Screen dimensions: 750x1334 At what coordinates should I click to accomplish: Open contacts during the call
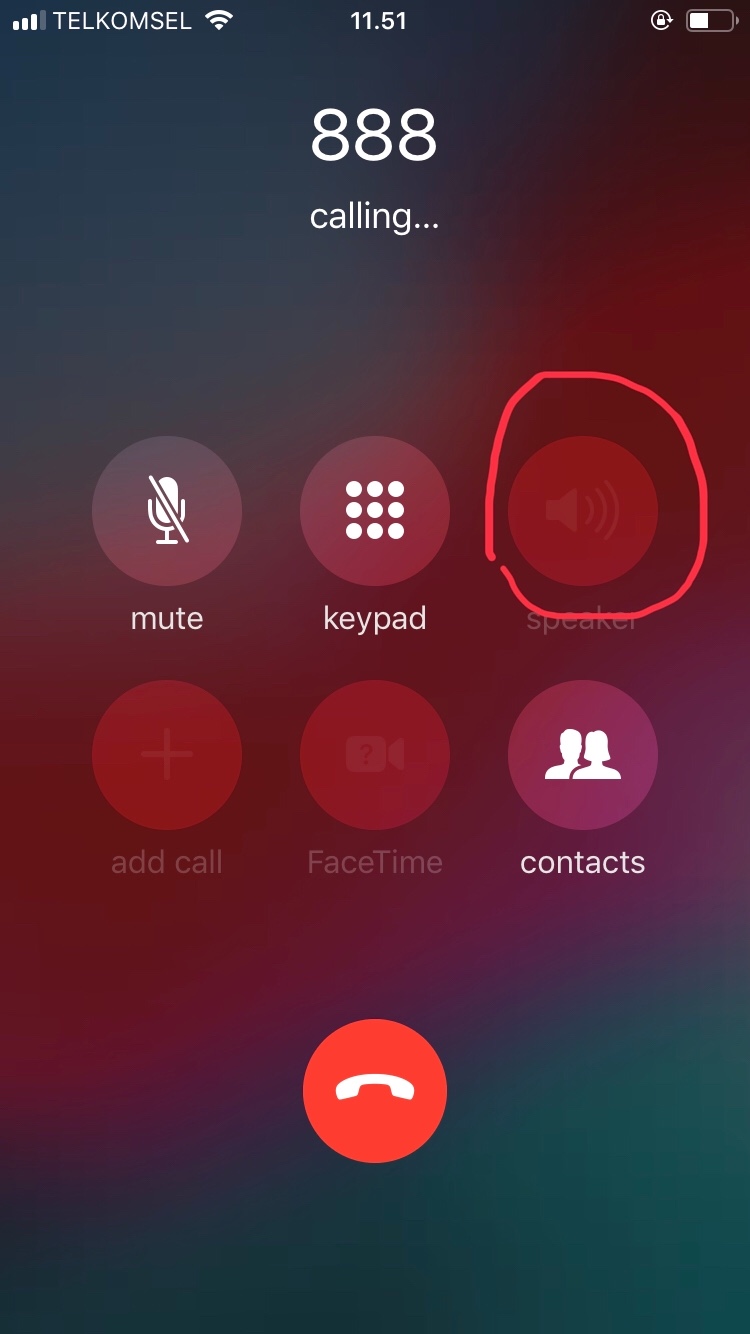[x=583, y=755]
